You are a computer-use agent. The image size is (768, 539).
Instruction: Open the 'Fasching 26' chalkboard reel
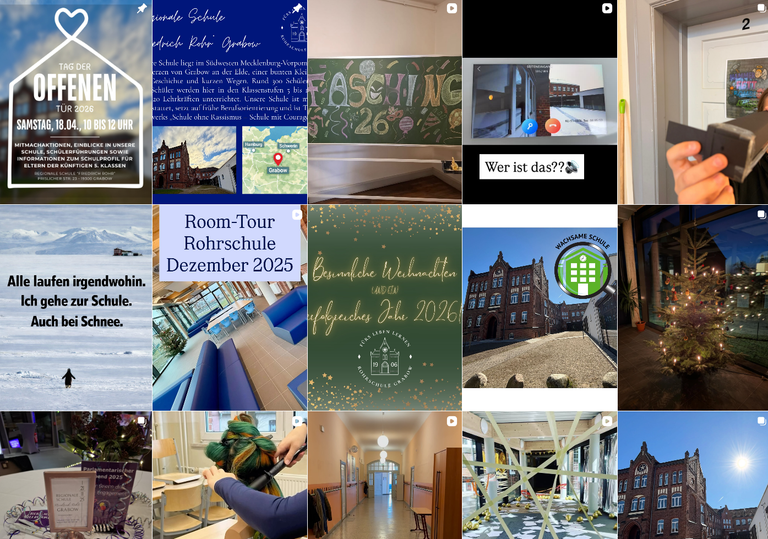tap(384, 102)
